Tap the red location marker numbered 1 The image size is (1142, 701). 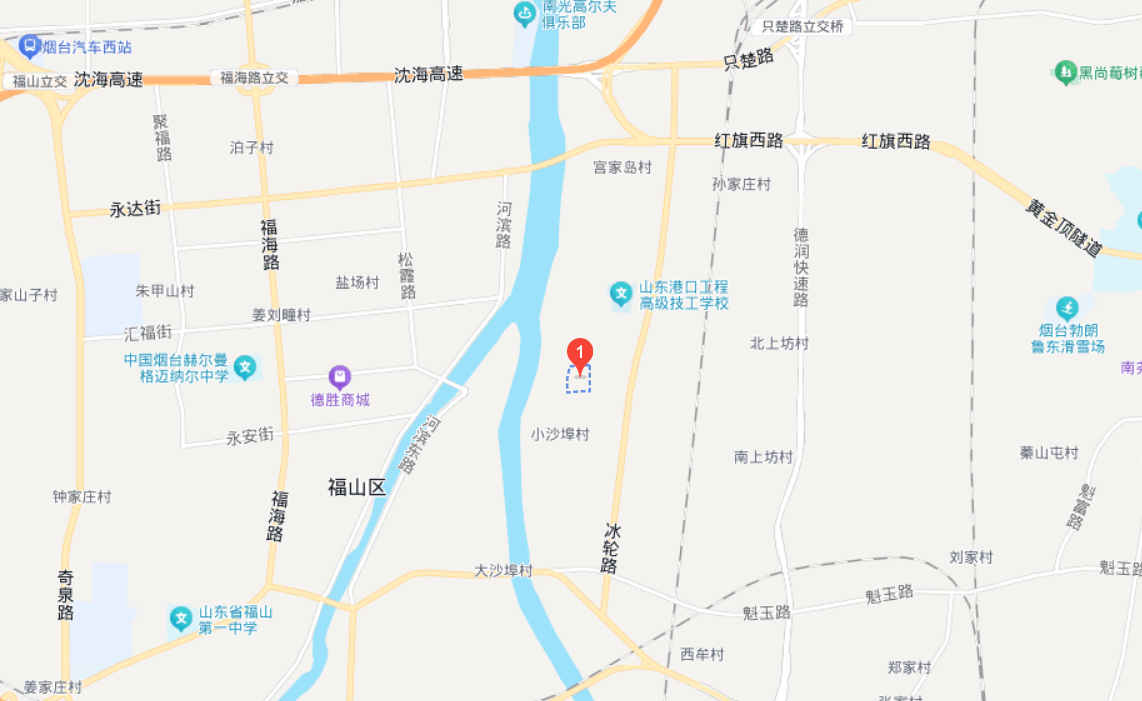pos(580,352)
